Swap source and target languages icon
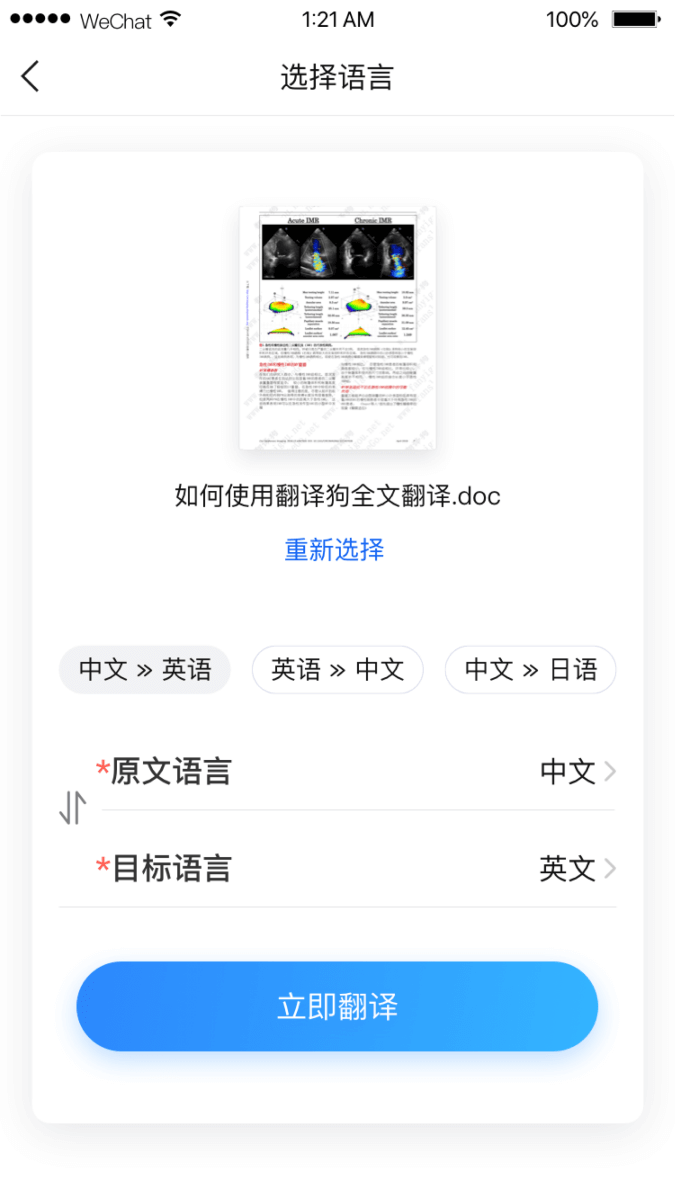676x1202 pixels. click(73, 808)
